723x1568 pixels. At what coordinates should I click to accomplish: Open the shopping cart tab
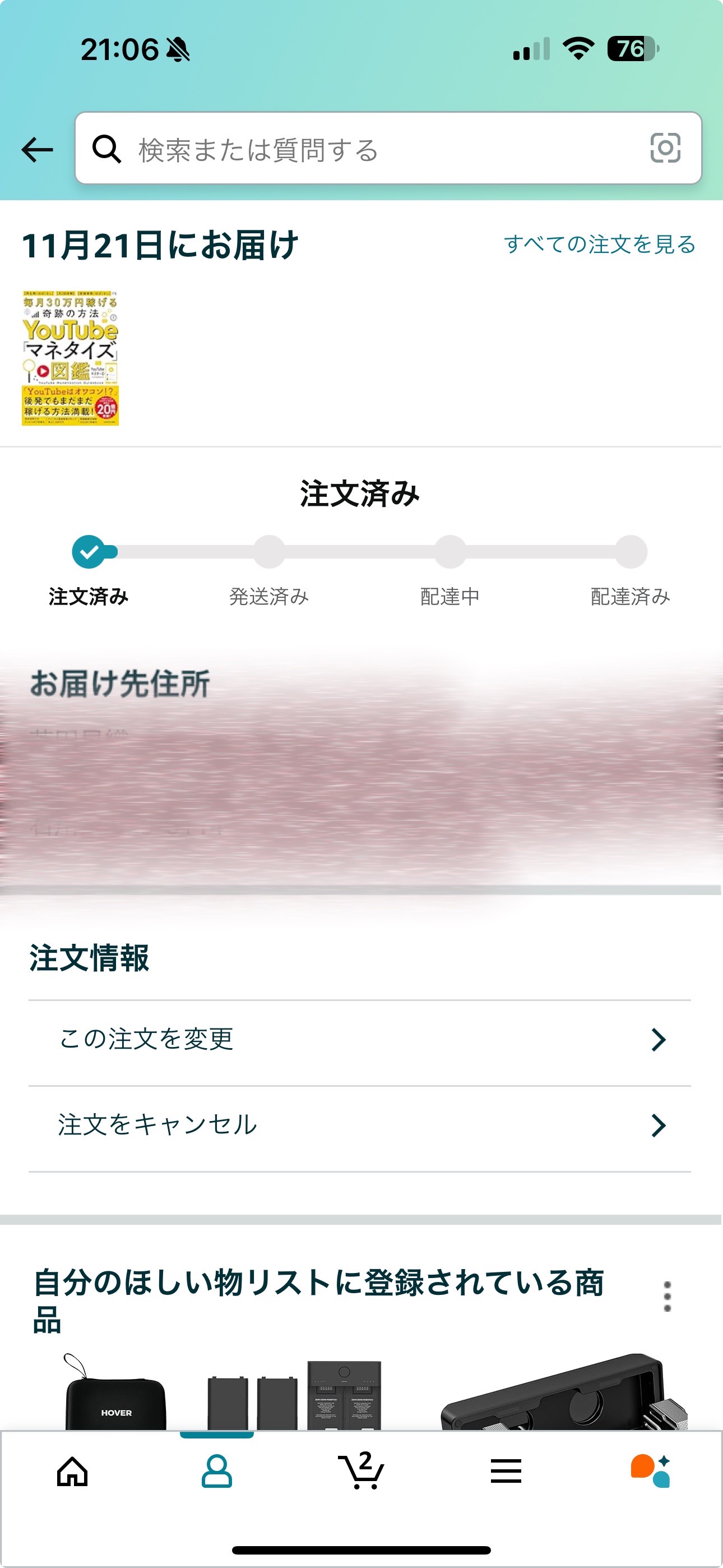tap(361, 1470)
